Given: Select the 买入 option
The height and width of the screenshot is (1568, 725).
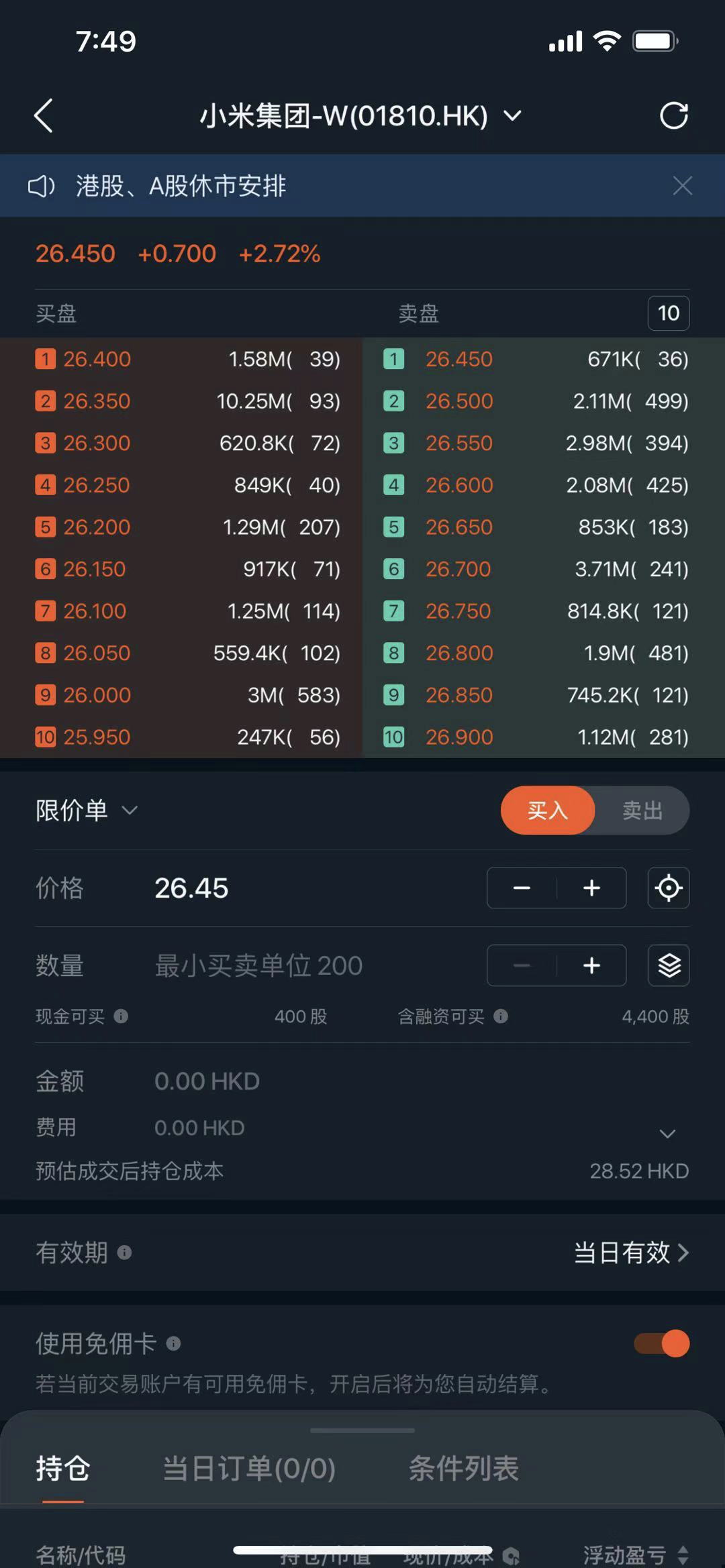Looking at the screenshot, I should click(x=548, y=811).
